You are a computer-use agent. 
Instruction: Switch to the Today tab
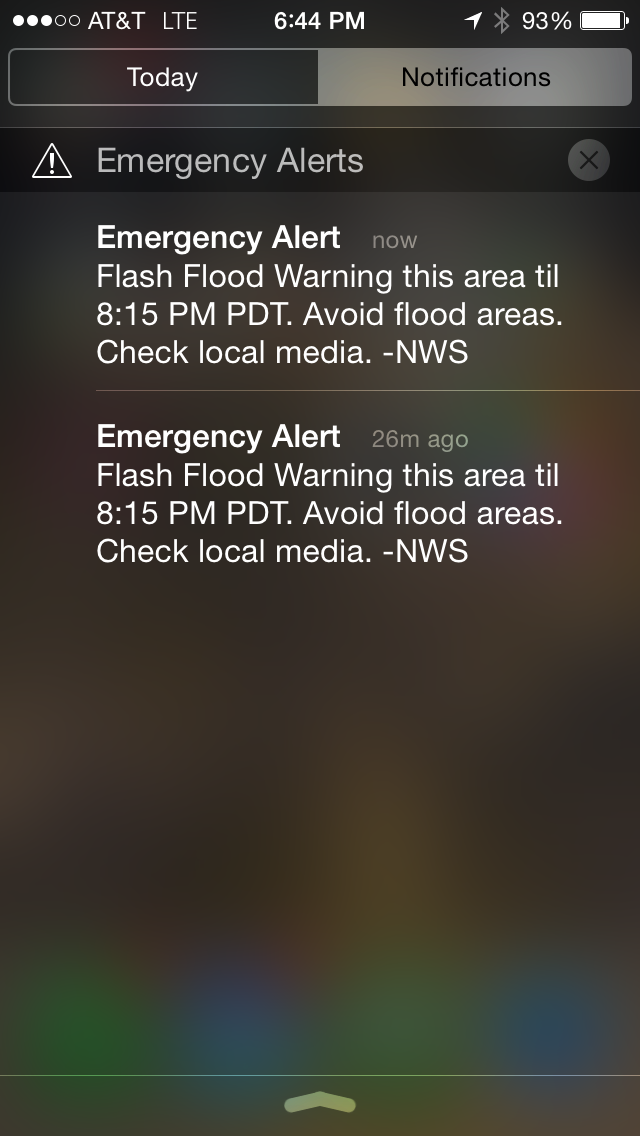(x=163, y=77)
